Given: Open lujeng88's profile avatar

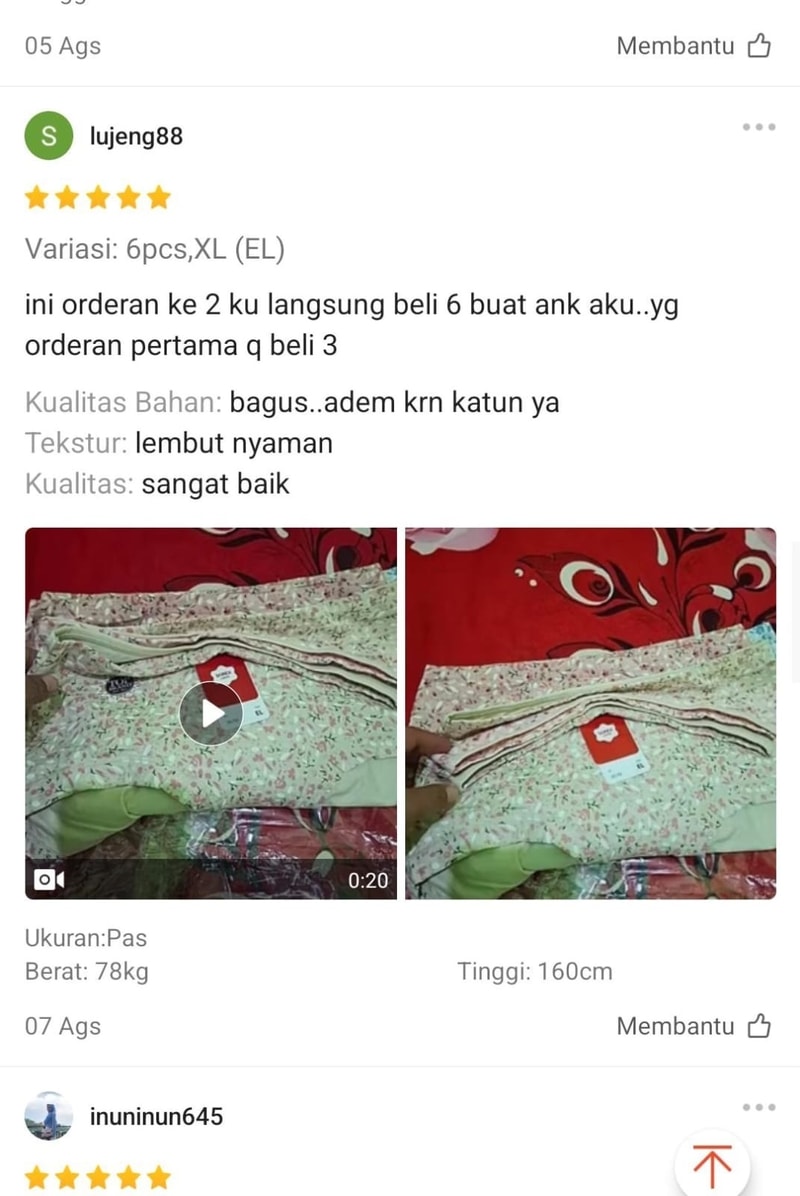Looking at the screenshot, I should click(x=49, y=136).
